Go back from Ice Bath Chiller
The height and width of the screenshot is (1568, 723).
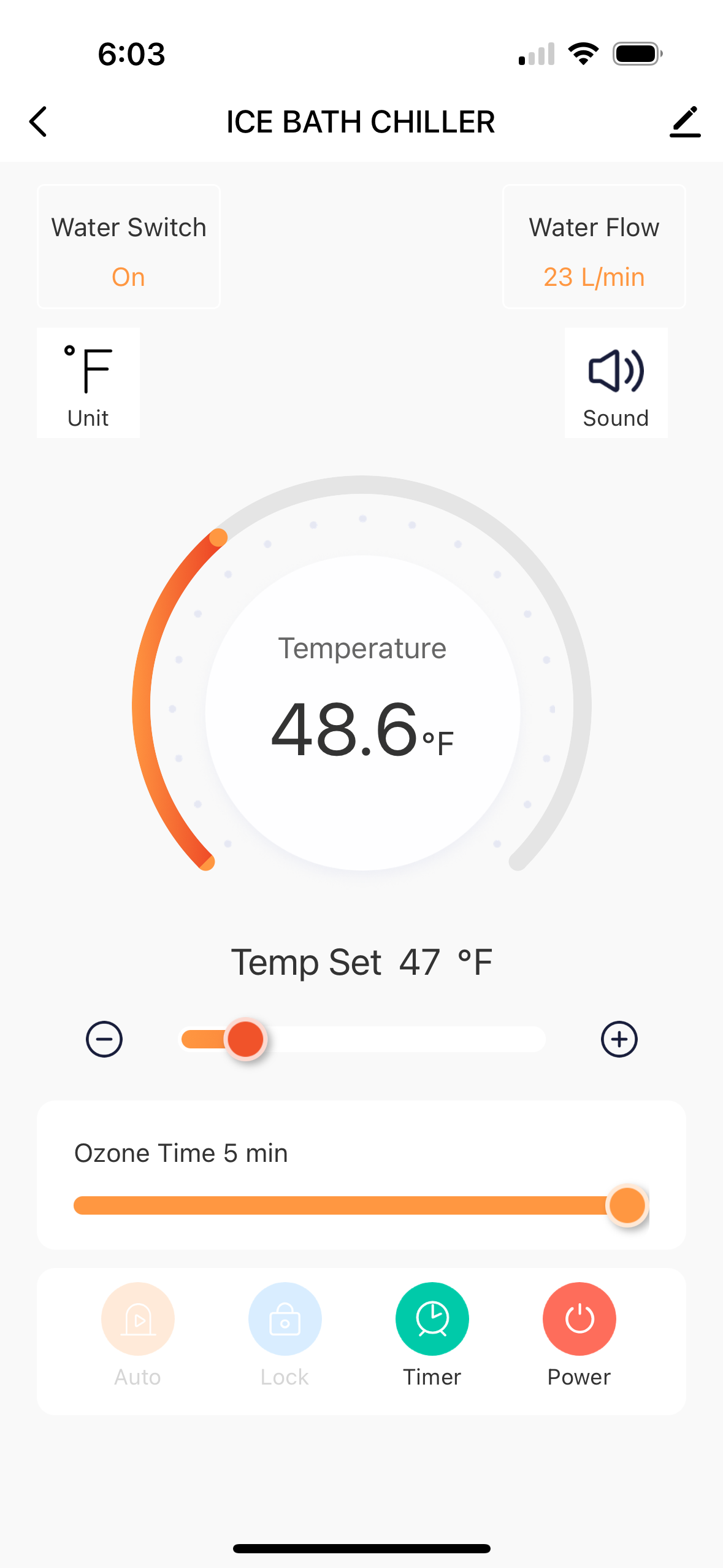[x=38, y=121]
